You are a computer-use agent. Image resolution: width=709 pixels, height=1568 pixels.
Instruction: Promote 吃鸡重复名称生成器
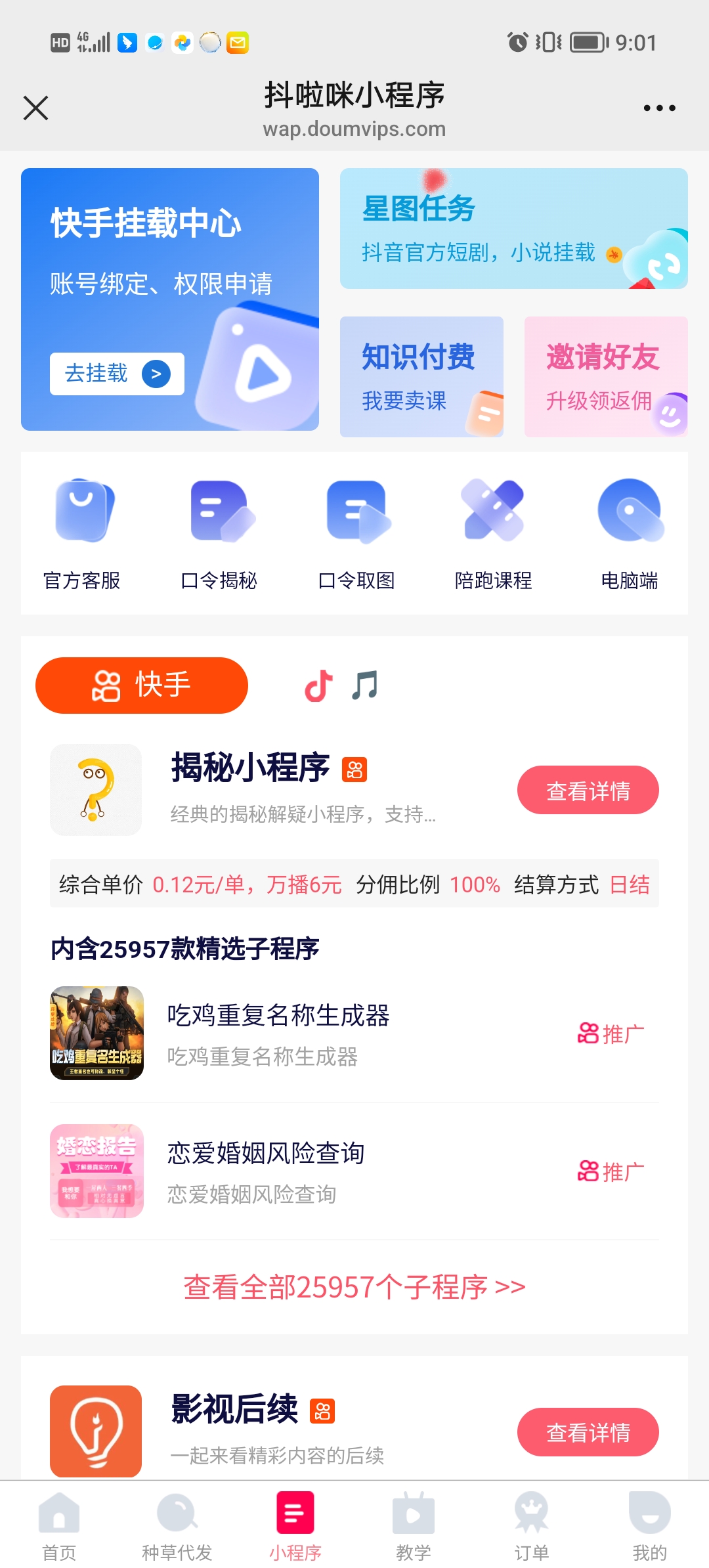coord(611,1034)
